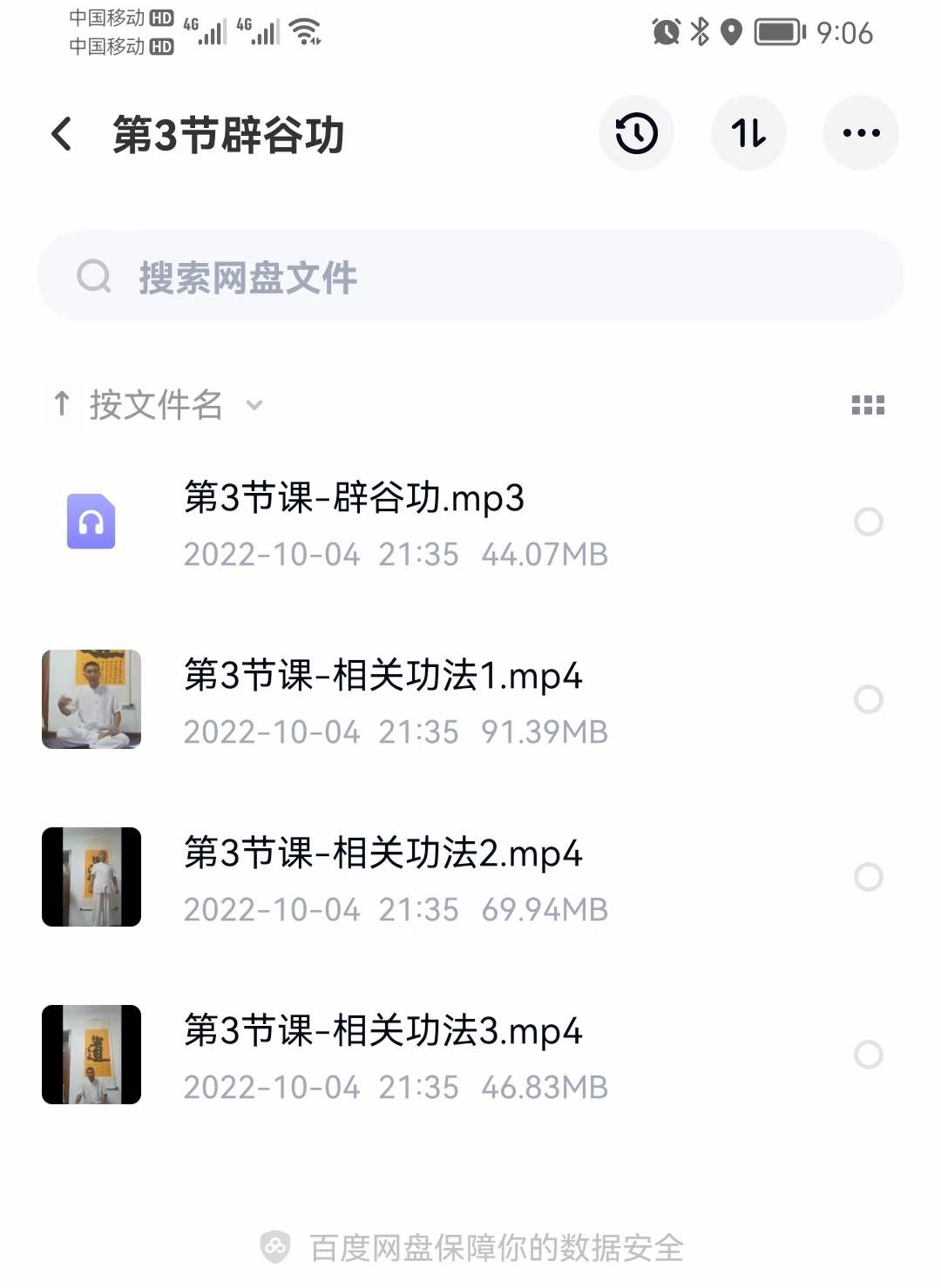
Task: Select the 第3节课-辟谷功.mp3 file checkbox
Action: (868, 520)
